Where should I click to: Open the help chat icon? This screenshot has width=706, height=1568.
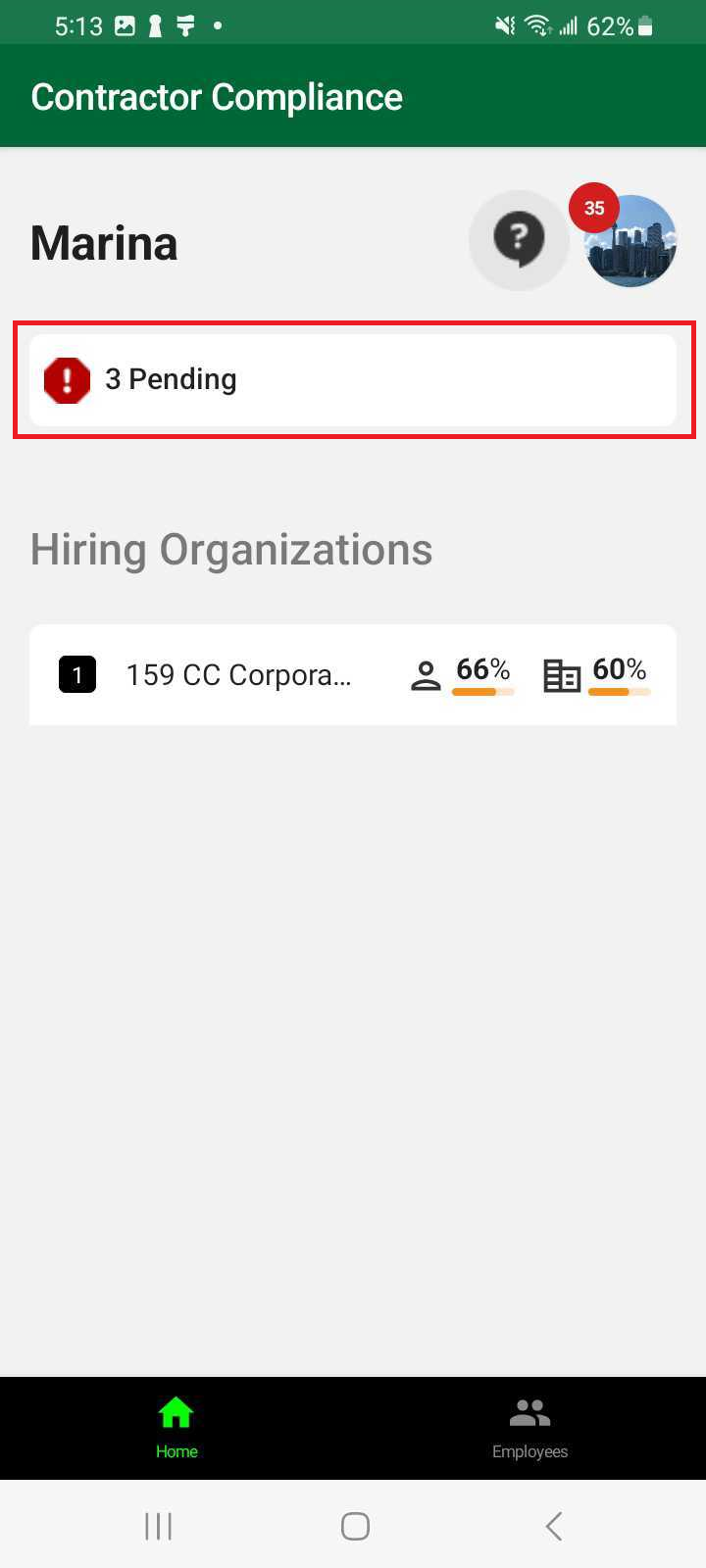[x=519, y=240]
